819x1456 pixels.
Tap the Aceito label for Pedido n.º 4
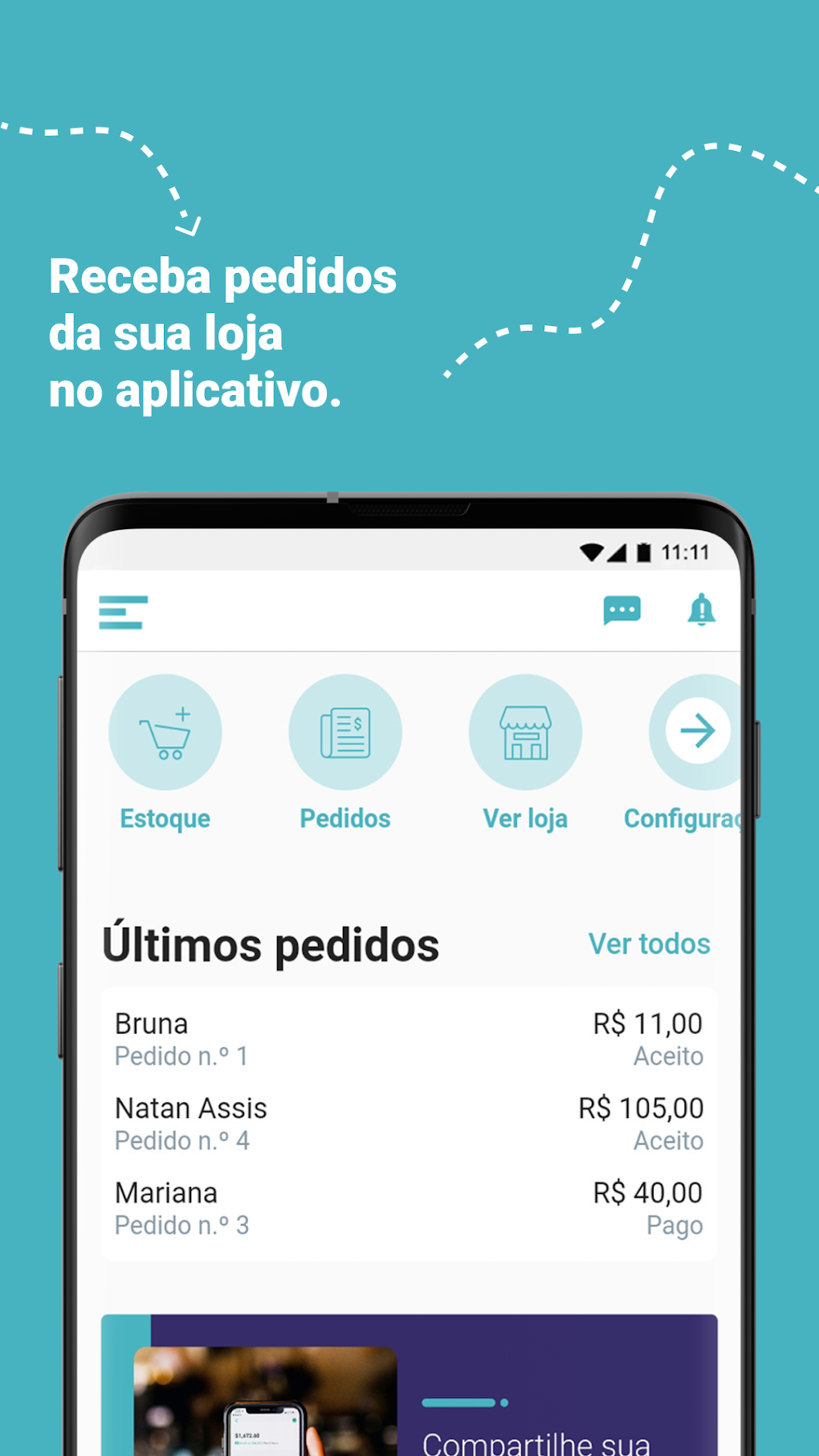click(670, 1140)
